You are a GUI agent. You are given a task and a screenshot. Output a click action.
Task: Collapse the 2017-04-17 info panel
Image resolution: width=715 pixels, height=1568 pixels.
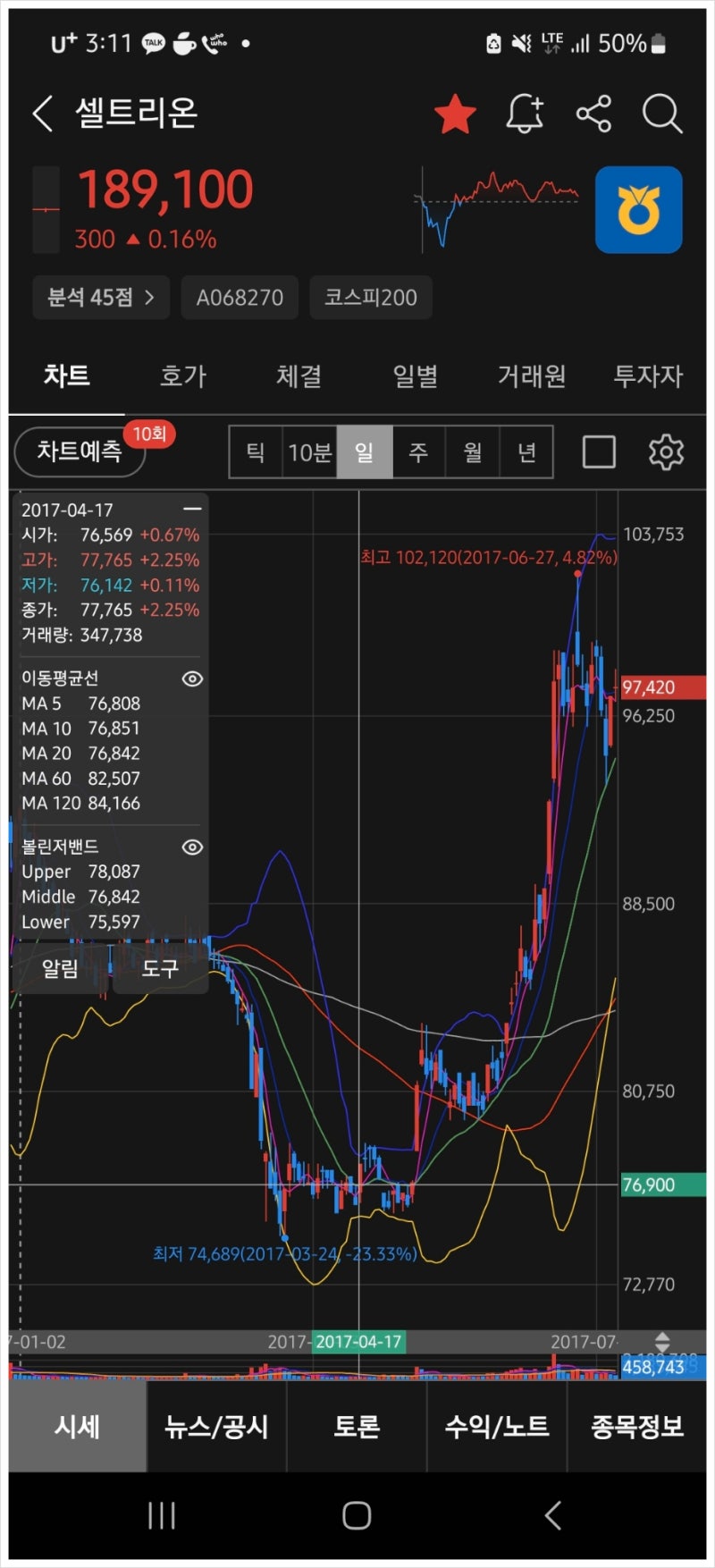190,509
